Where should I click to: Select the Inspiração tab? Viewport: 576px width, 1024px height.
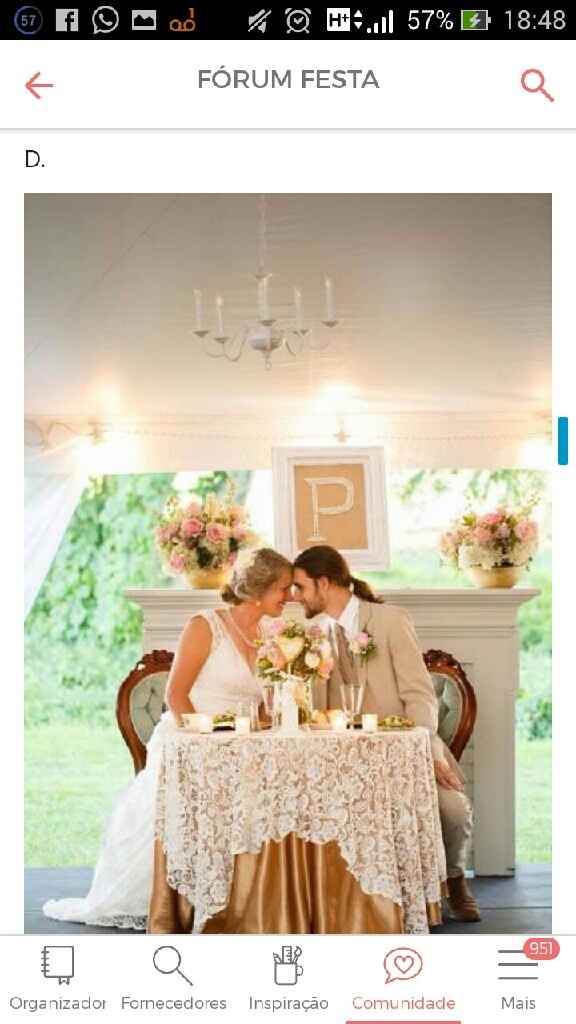(288, 978)
